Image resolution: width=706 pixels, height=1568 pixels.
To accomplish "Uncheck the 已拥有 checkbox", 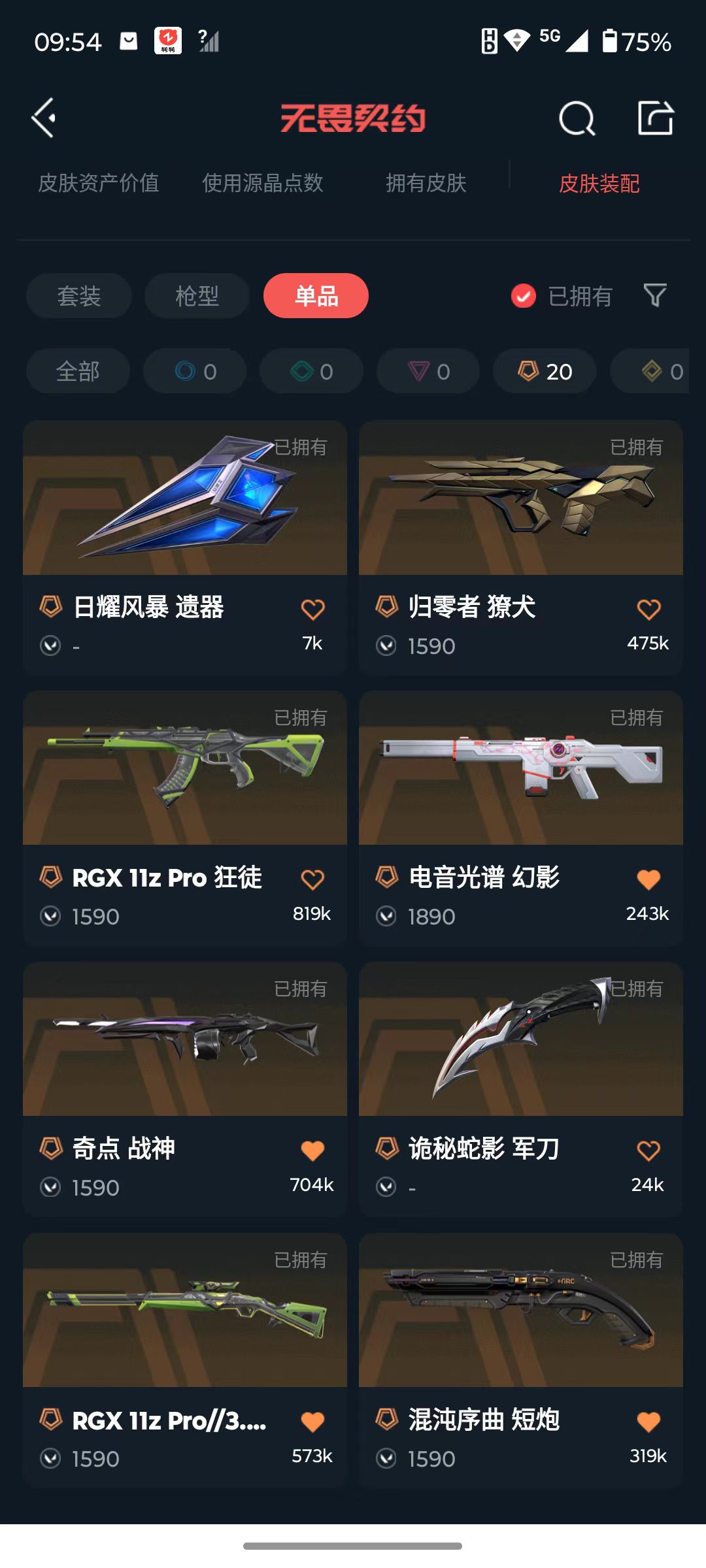I will [x=524, y=296].
